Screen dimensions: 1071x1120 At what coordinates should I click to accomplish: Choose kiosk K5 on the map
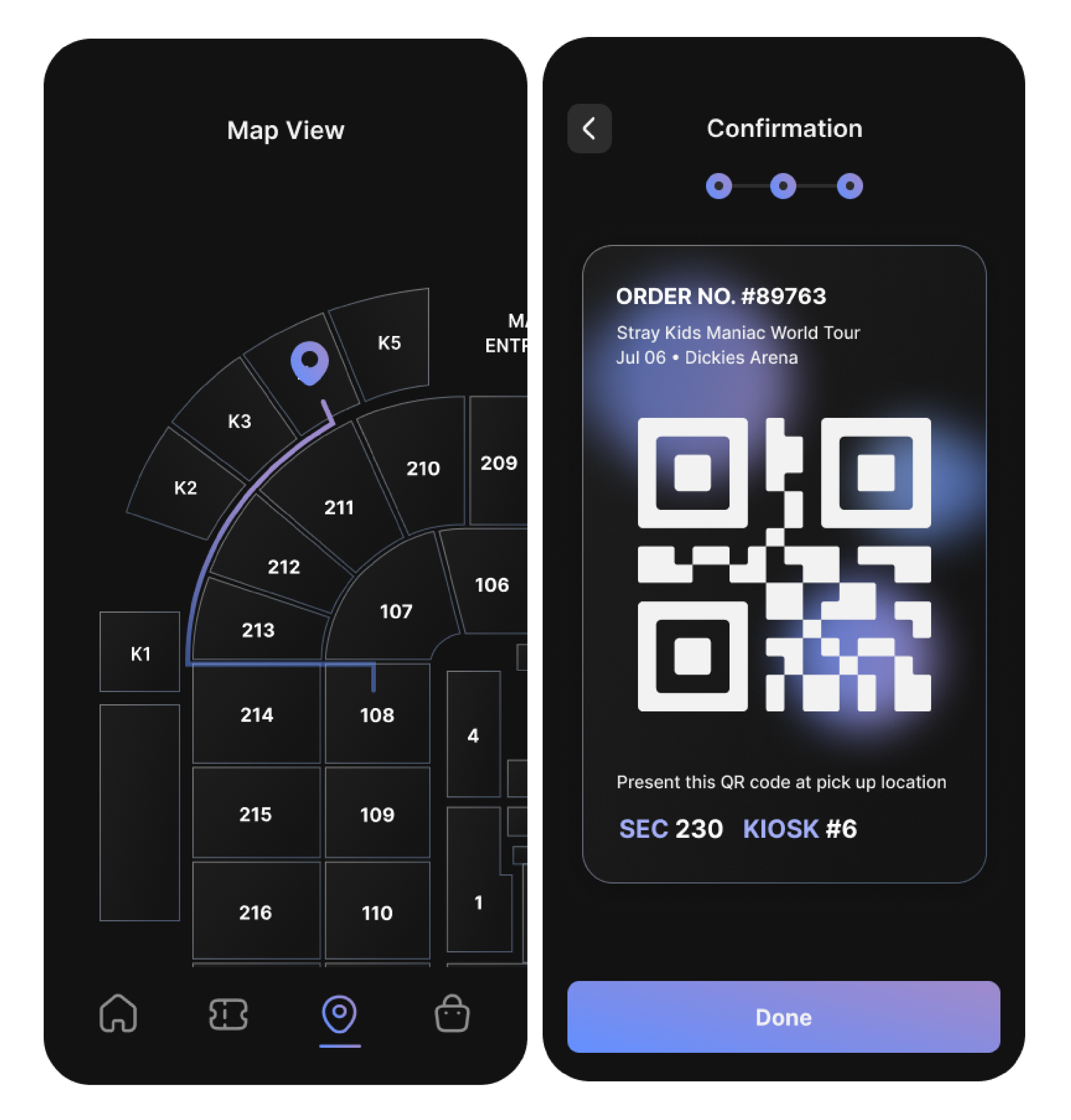(389, 343)
